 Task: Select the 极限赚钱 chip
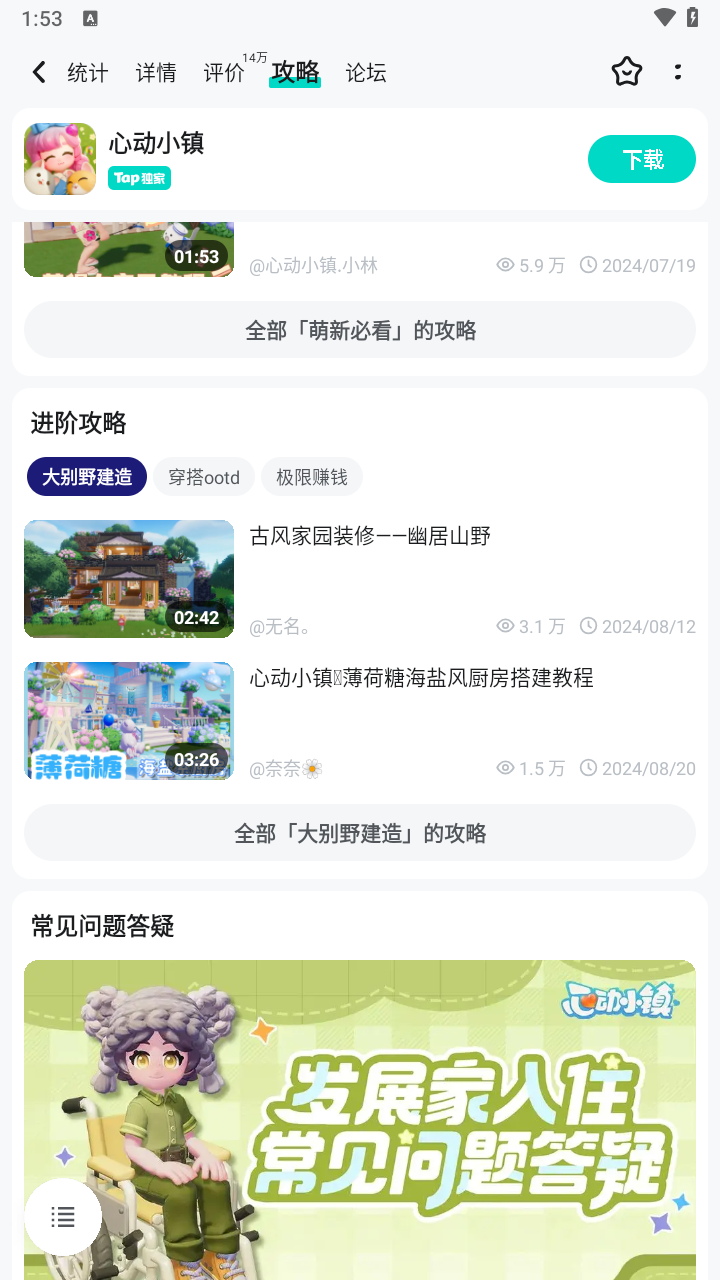pos(312,477)
